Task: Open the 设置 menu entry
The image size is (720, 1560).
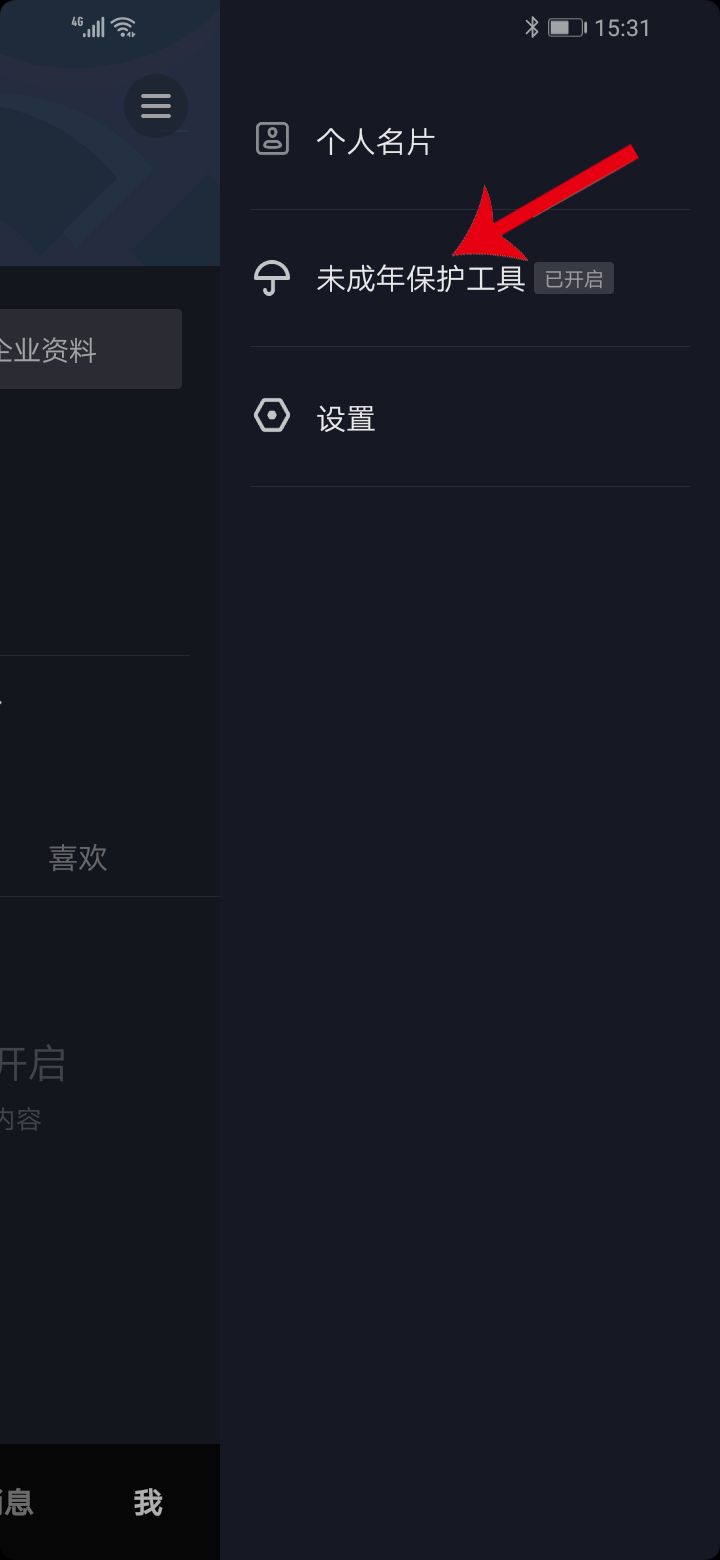Action: click(345, 417)
